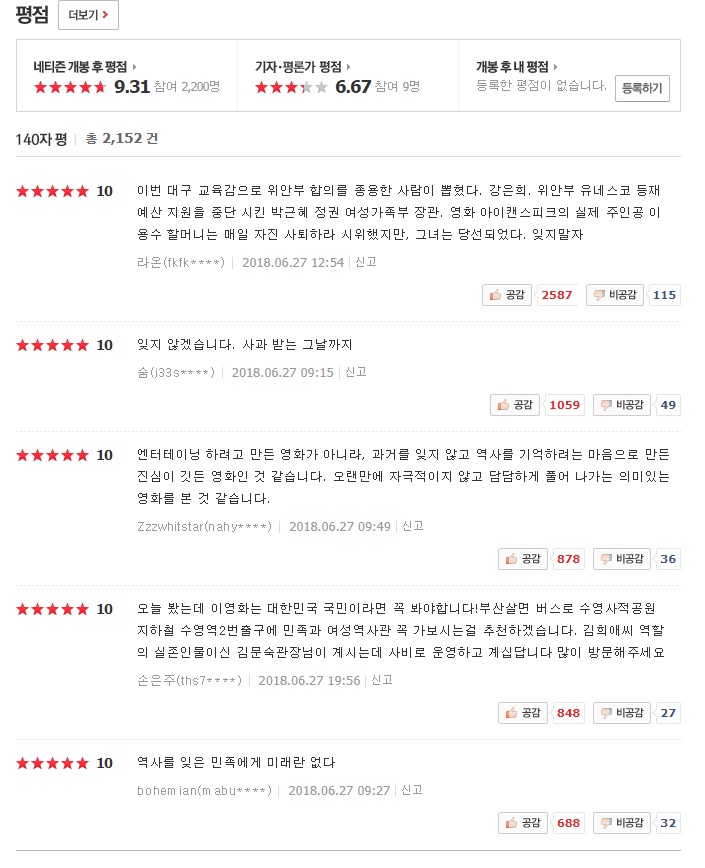Mark the Zzzwhitstar review as 비공감

pyautogui.click(x=622, y=559)
